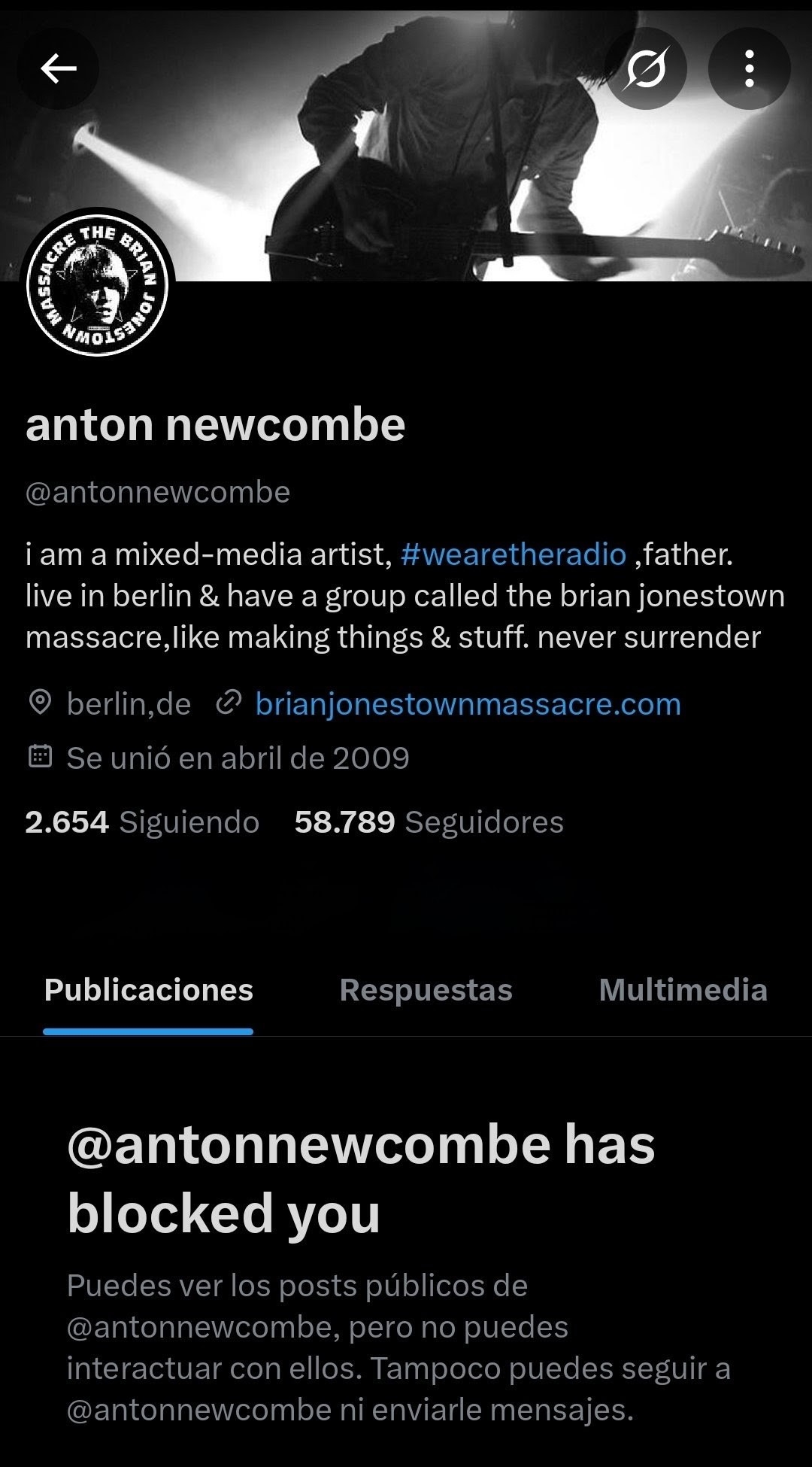This screenshot has height=1467, width=812.
Task: Open the 2.654 Siguiendo list
Action: point(142,822)
